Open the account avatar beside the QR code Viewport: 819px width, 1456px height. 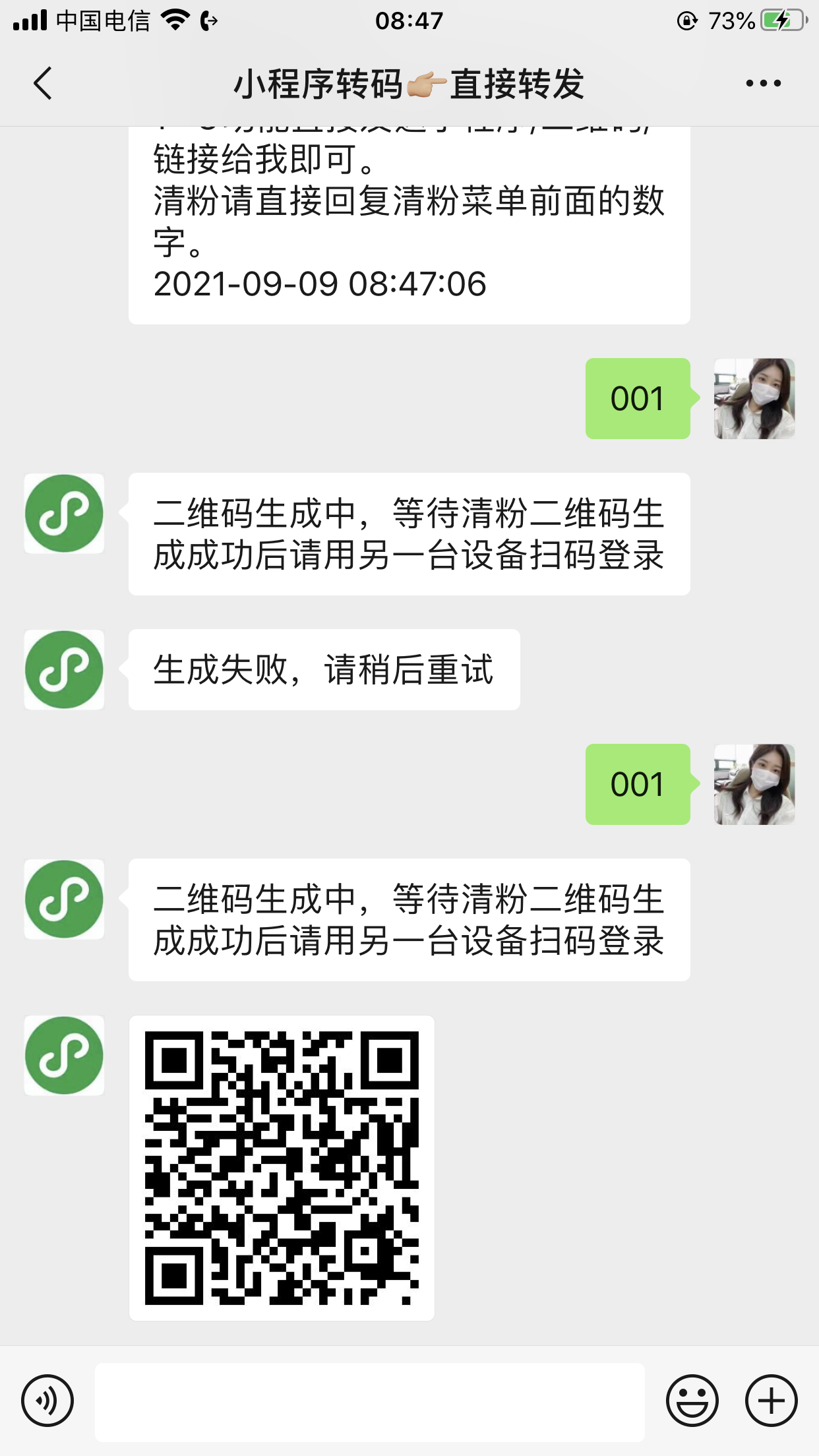click(64, 1055)
